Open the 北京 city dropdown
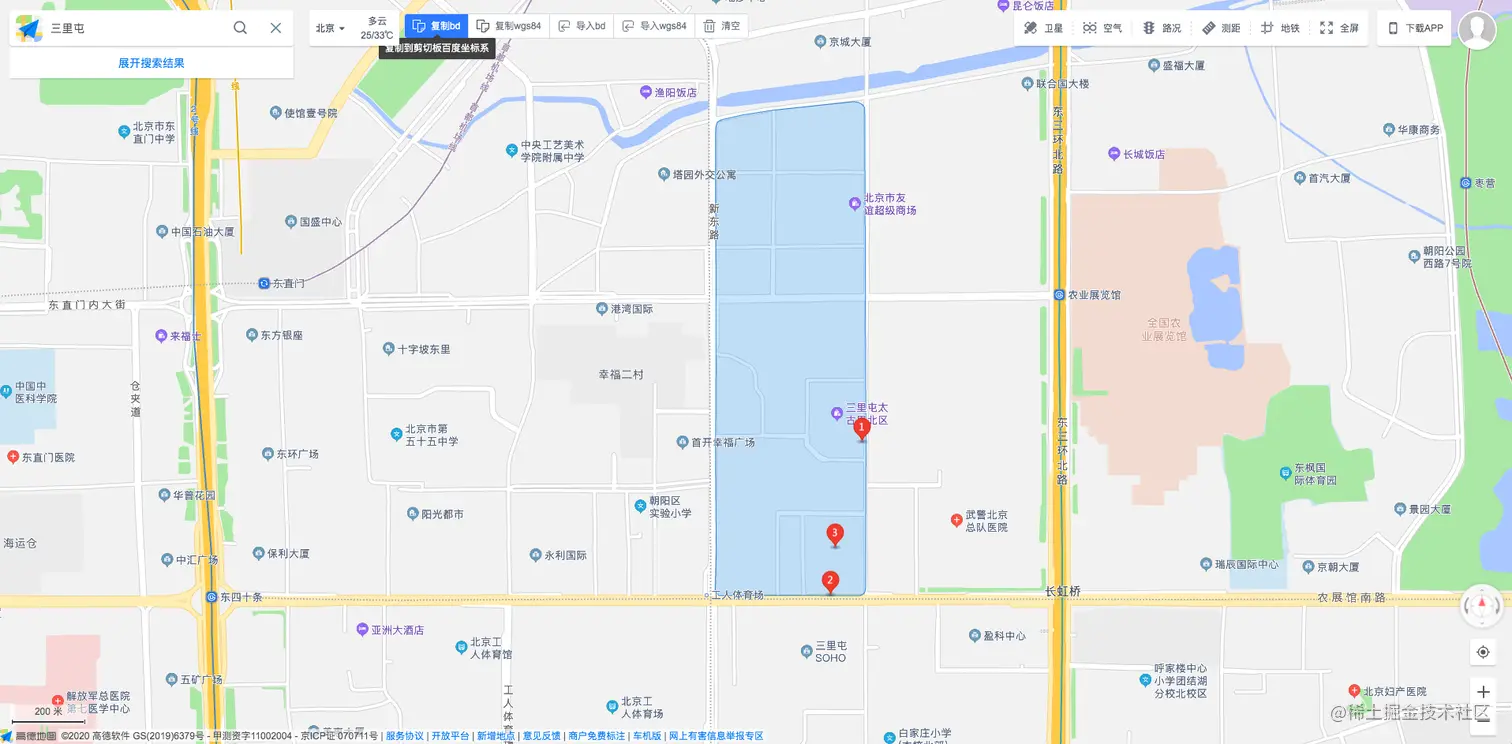Viewport: 1512px width, 744px height. 330,28
